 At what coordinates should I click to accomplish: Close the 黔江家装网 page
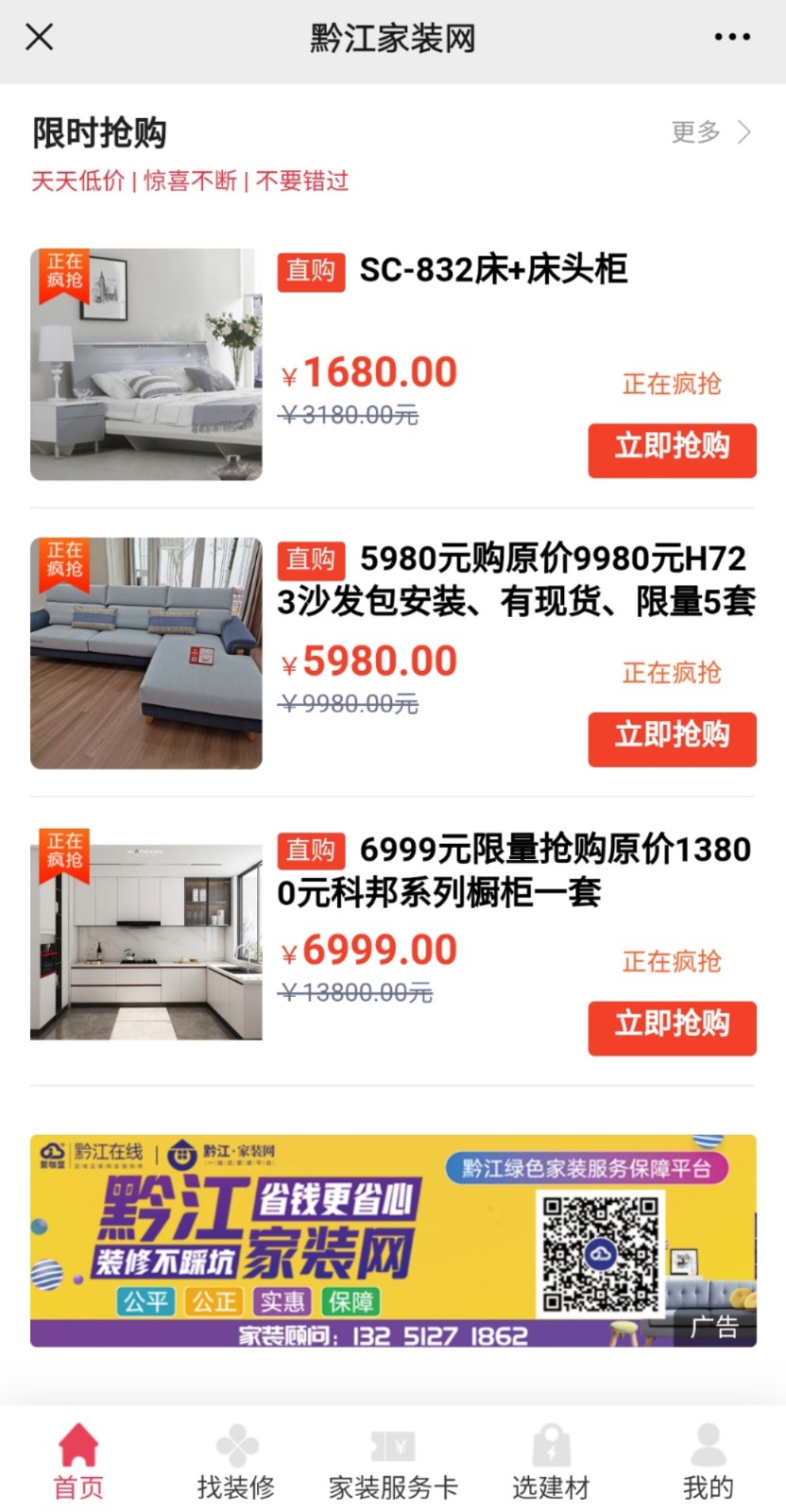click(x=39, y=38)
